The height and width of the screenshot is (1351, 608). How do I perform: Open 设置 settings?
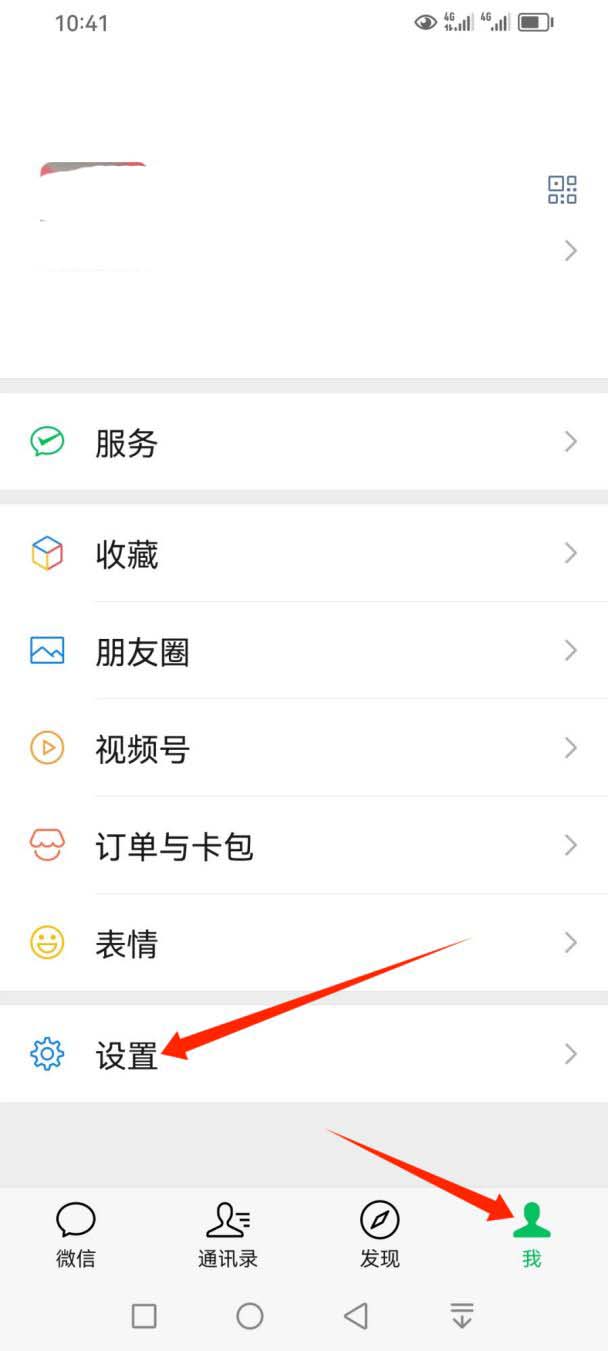[304, 1054]
